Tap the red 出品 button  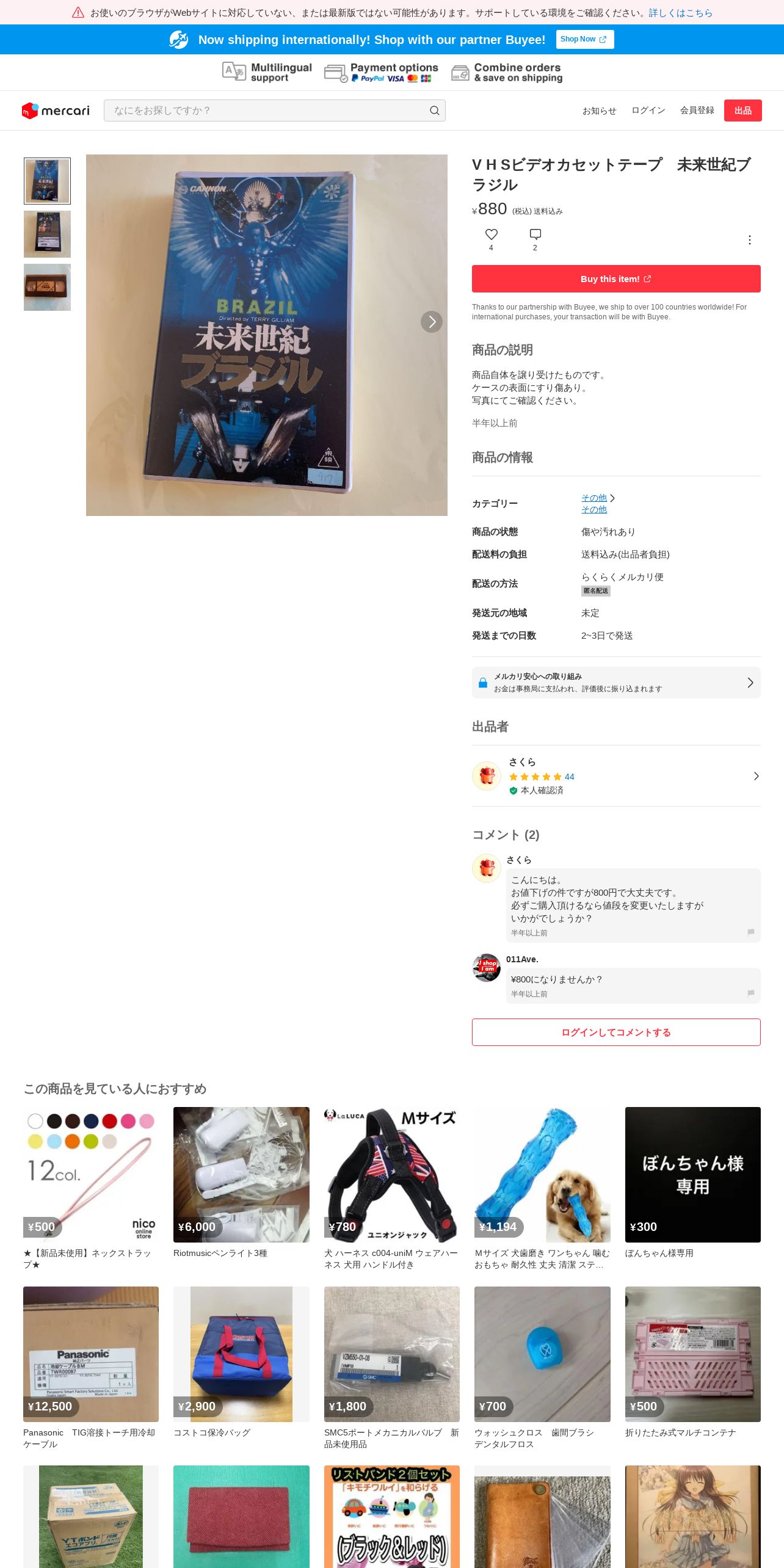(742, 111)
